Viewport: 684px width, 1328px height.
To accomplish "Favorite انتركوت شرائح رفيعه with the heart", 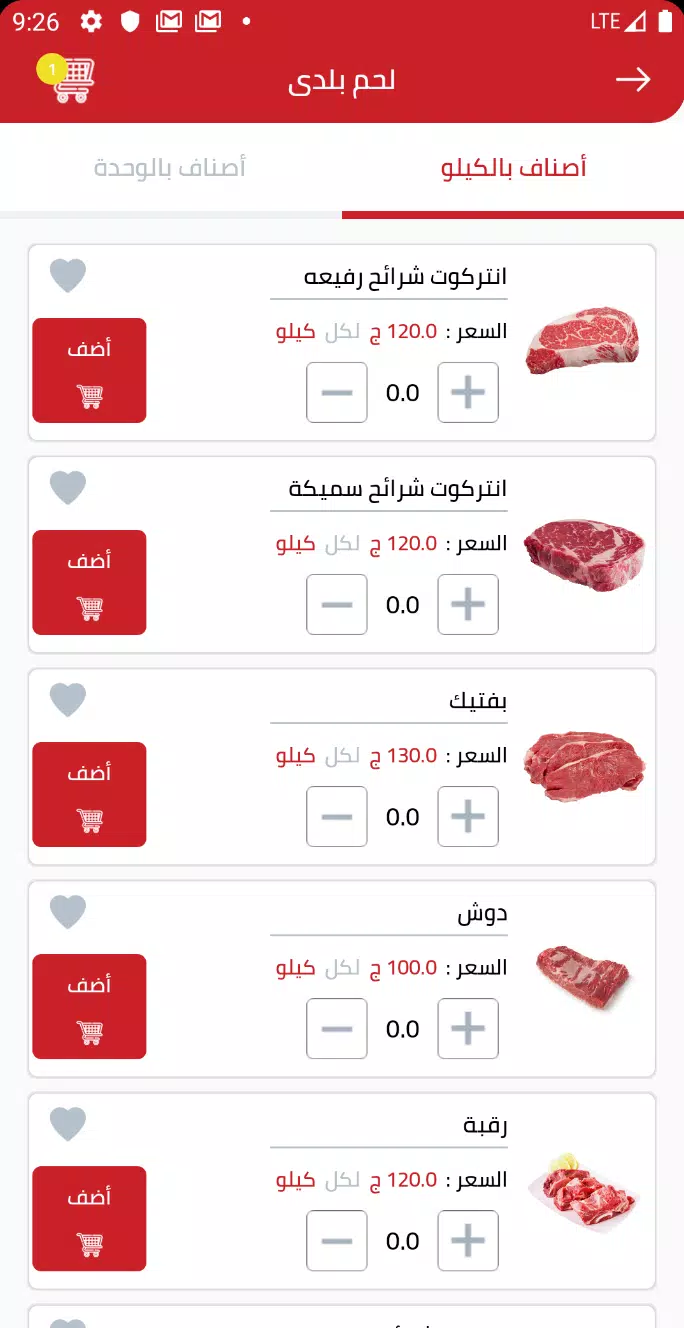I will coord(68,276).
